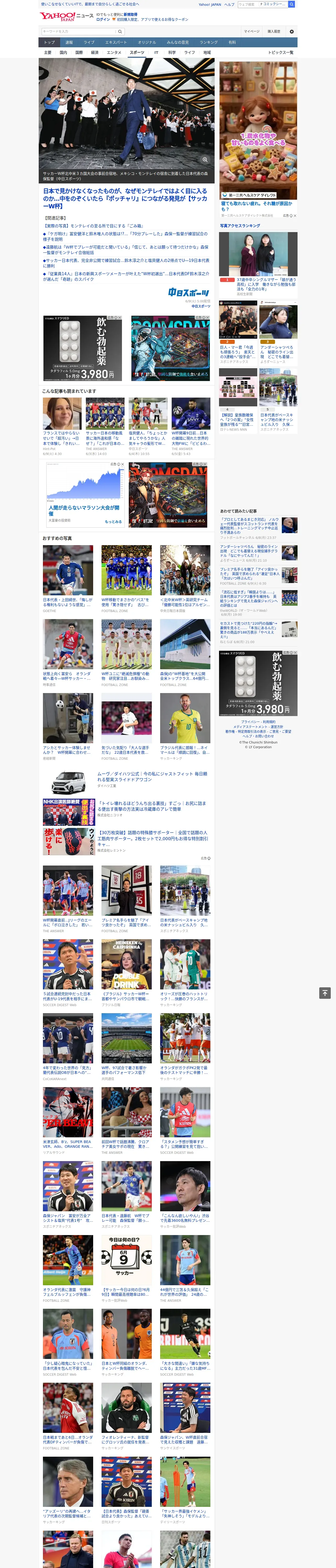
Task: Tap もっとみる on the marathon ad
Action: click(113, 521)
